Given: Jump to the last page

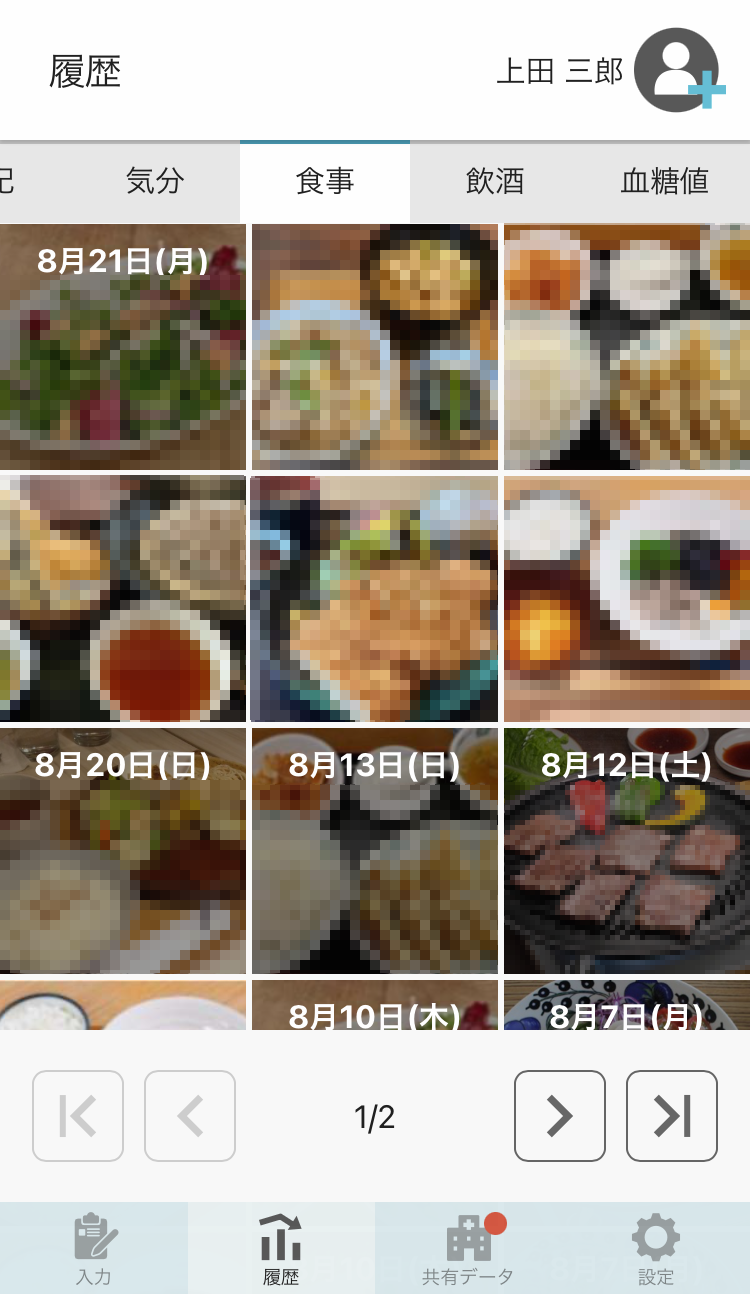Looking at the screenshot, I should point(672,1116).
